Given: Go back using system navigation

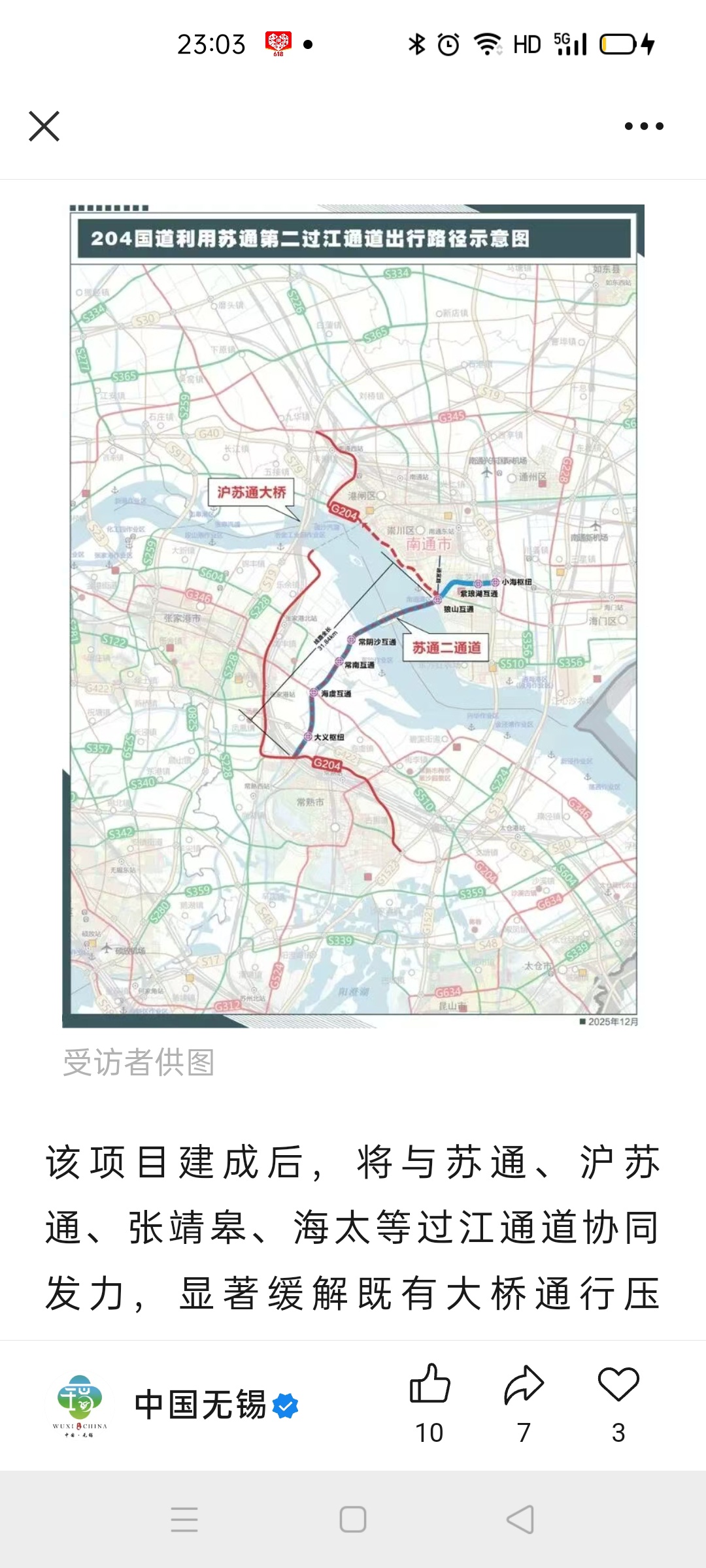Looking at the screenshot, I should tap(521, 1520).
